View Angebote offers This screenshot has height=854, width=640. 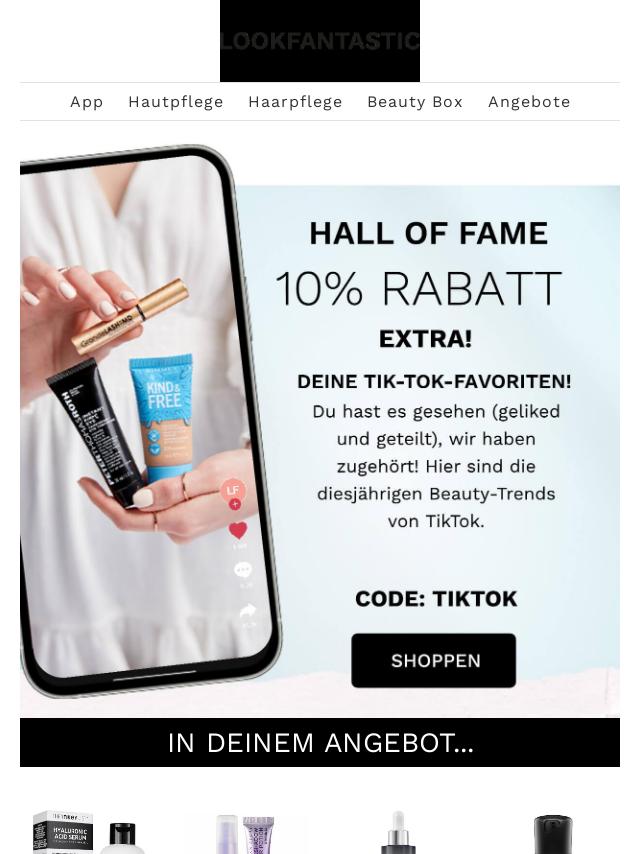click(x=529, y=102)
